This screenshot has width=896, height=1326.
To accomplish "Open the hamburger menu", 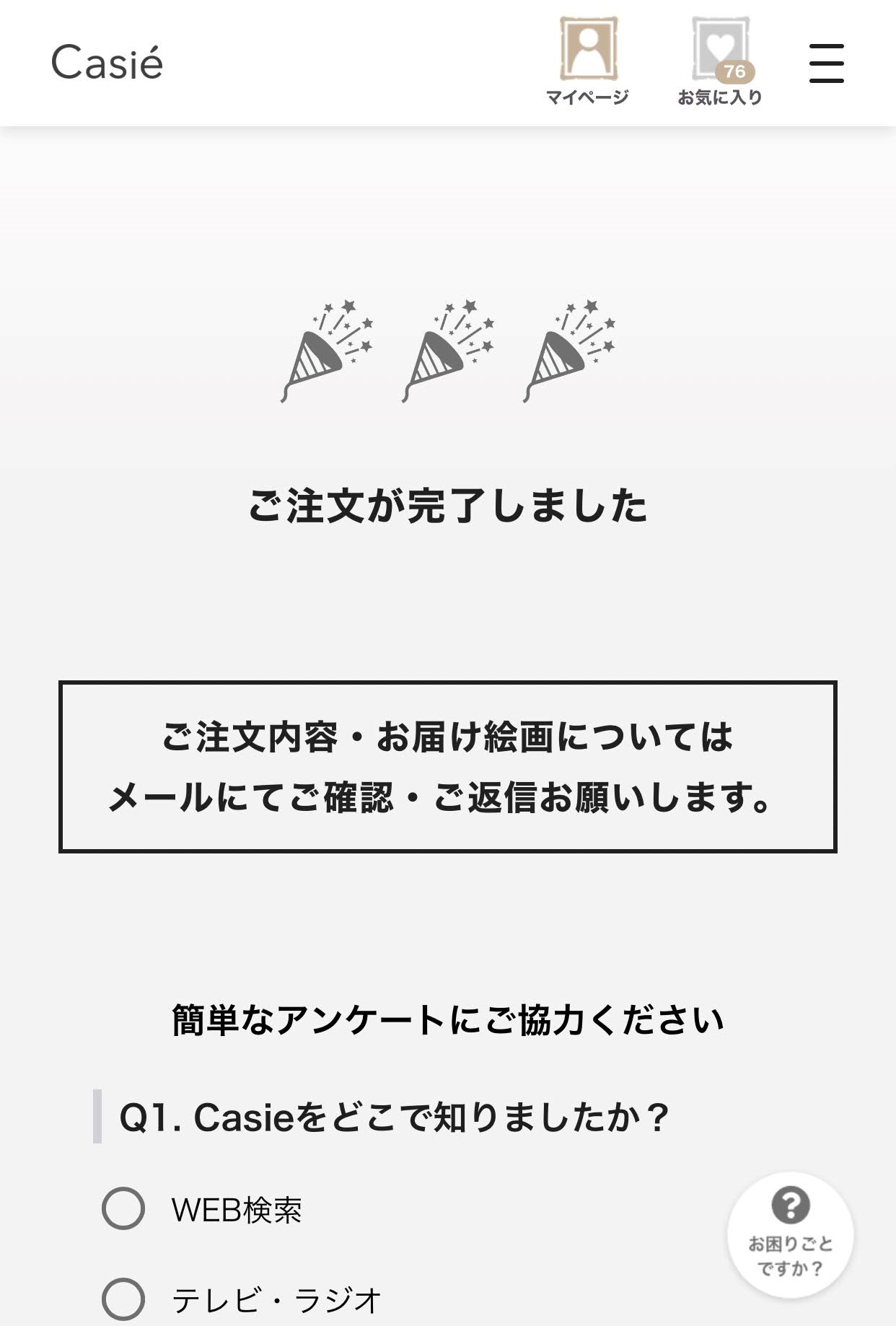I will click(826, 63).
